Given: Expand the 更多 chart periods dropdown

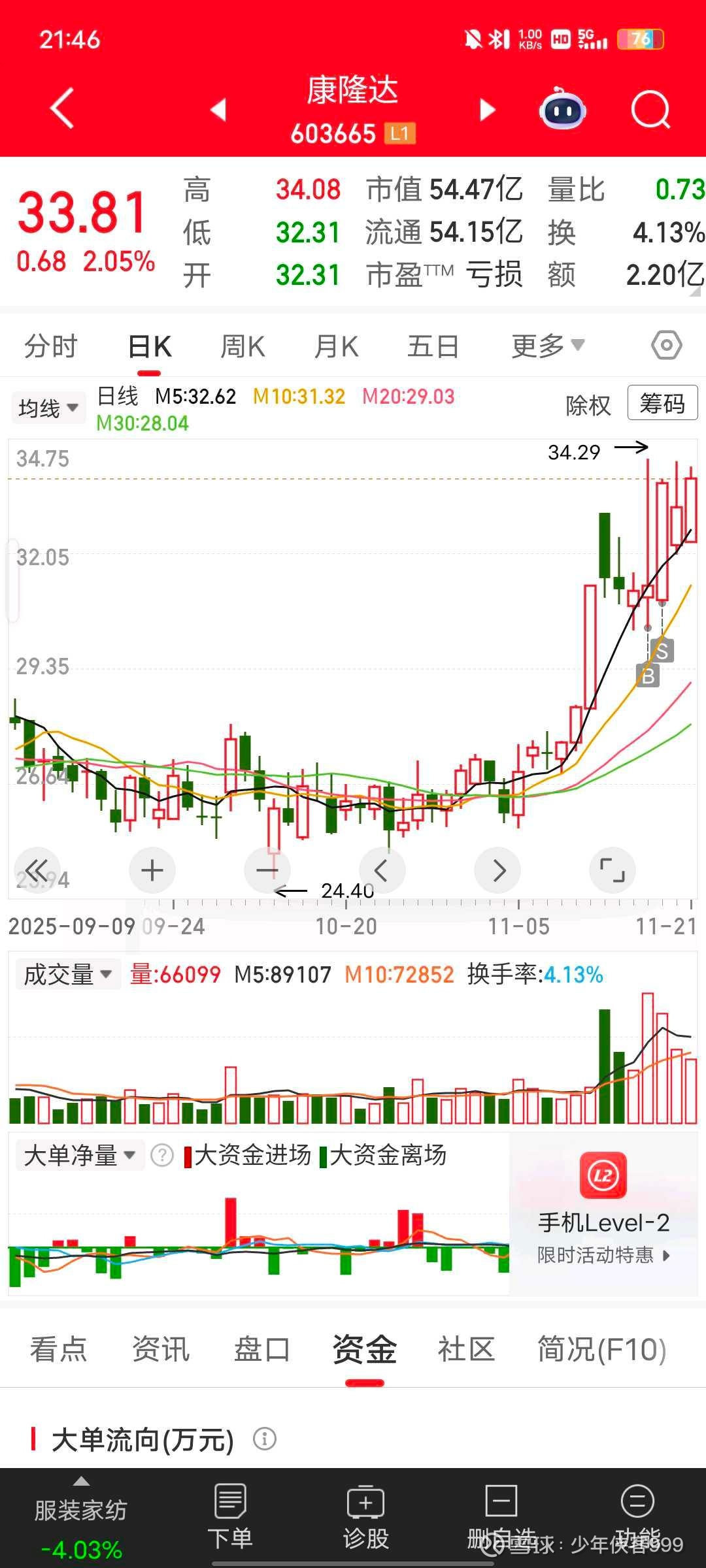Looking at the screenshot, I should coord(547,346).
